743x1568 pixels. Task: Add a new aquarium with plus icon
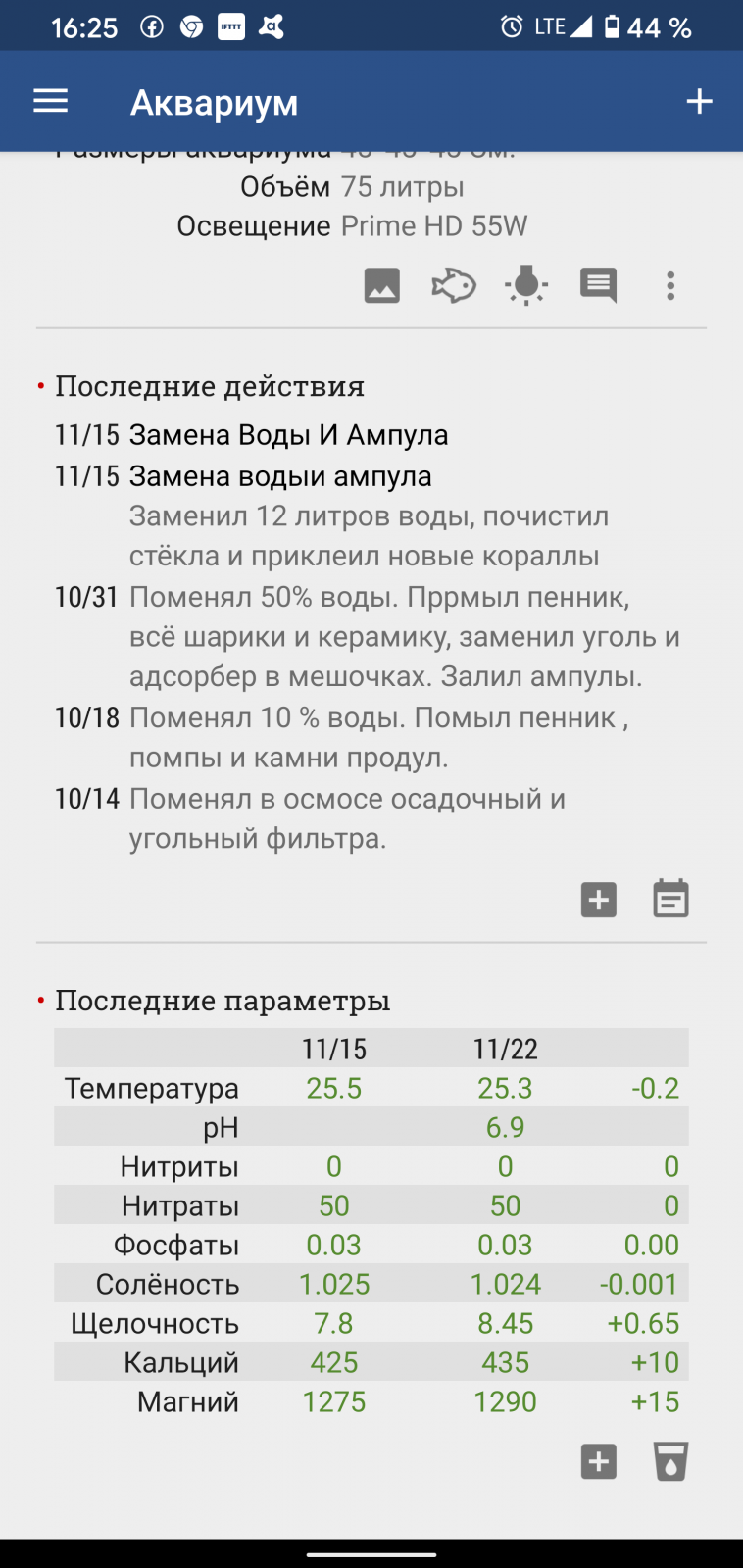[x=699, y=101]
